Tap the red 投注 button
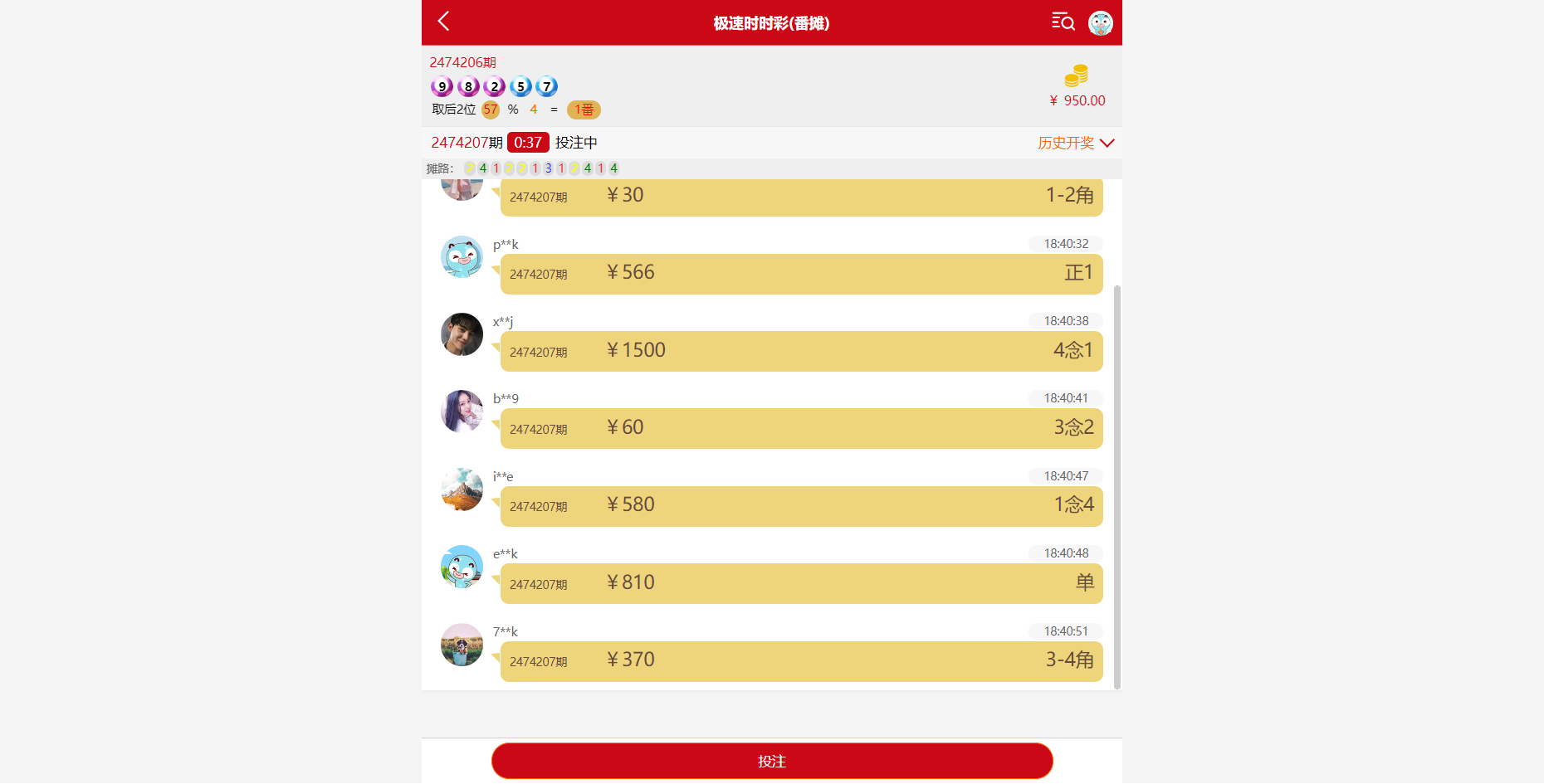This screenshot has height=784, width=1544. [x=772, y=761]
